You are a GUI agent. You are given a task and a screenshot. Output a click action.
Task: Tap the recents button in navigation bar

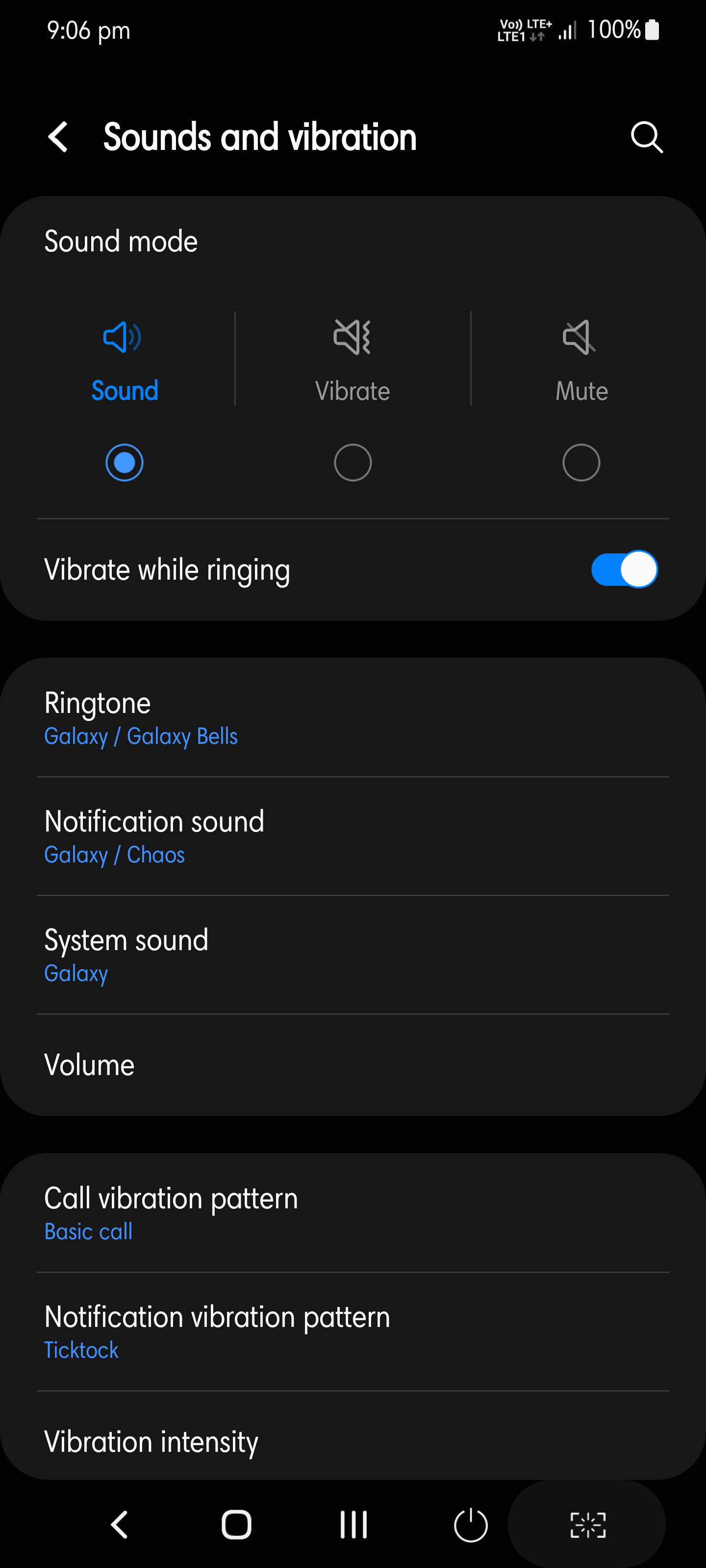pos(353,1524)
